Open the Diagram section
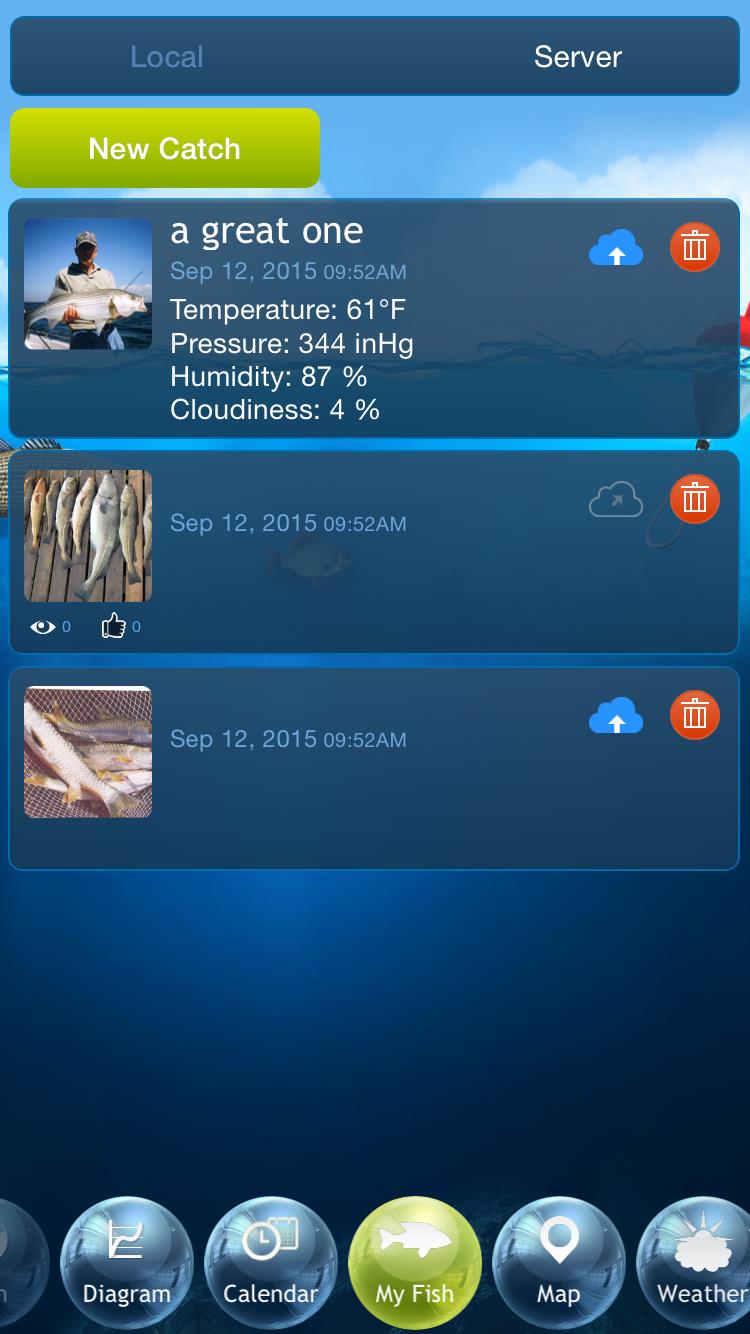 (x=126, y=1263)
